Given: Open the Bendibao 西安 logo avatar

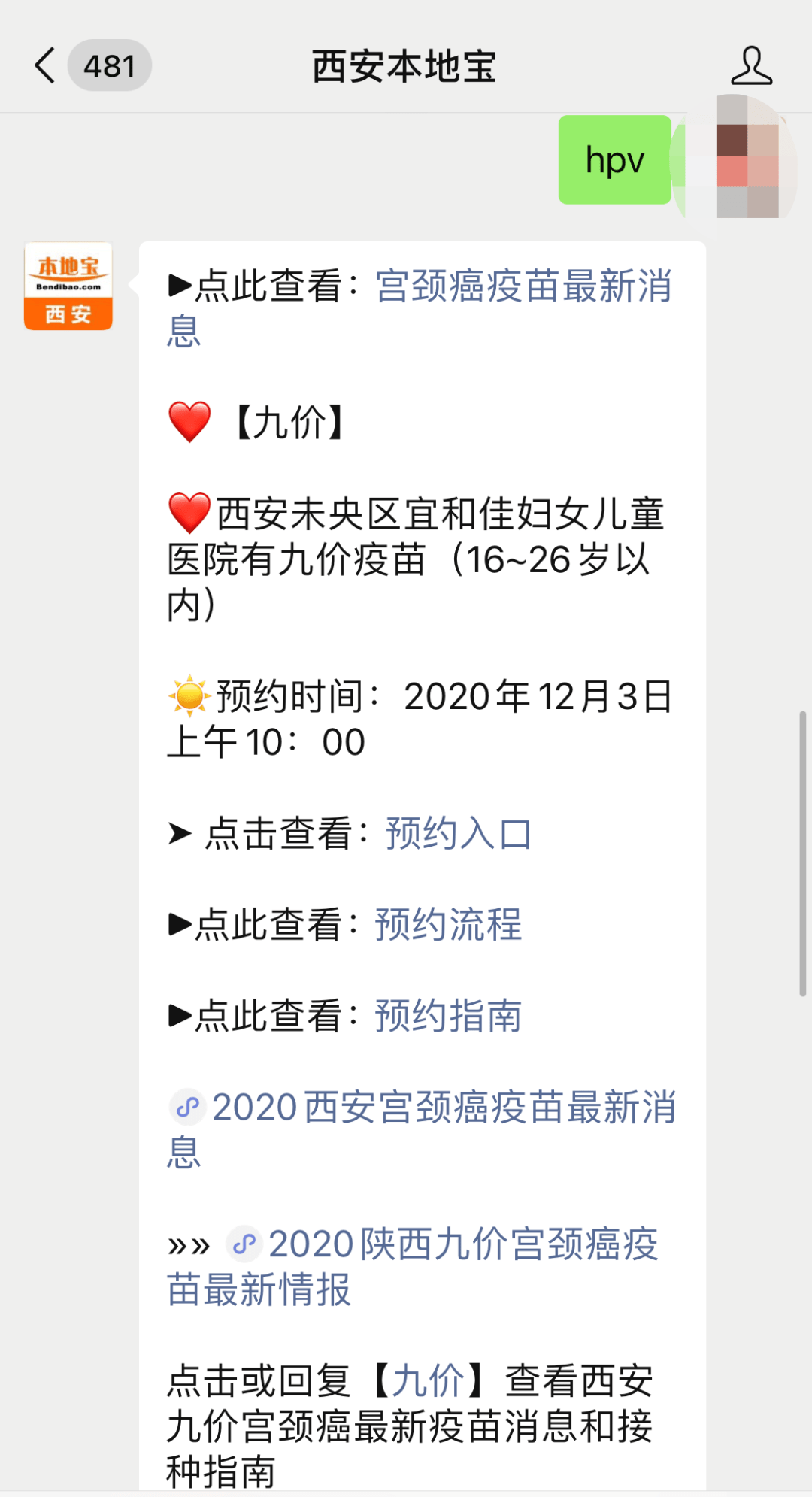Looking at the screenshot, I should (68, 286).
